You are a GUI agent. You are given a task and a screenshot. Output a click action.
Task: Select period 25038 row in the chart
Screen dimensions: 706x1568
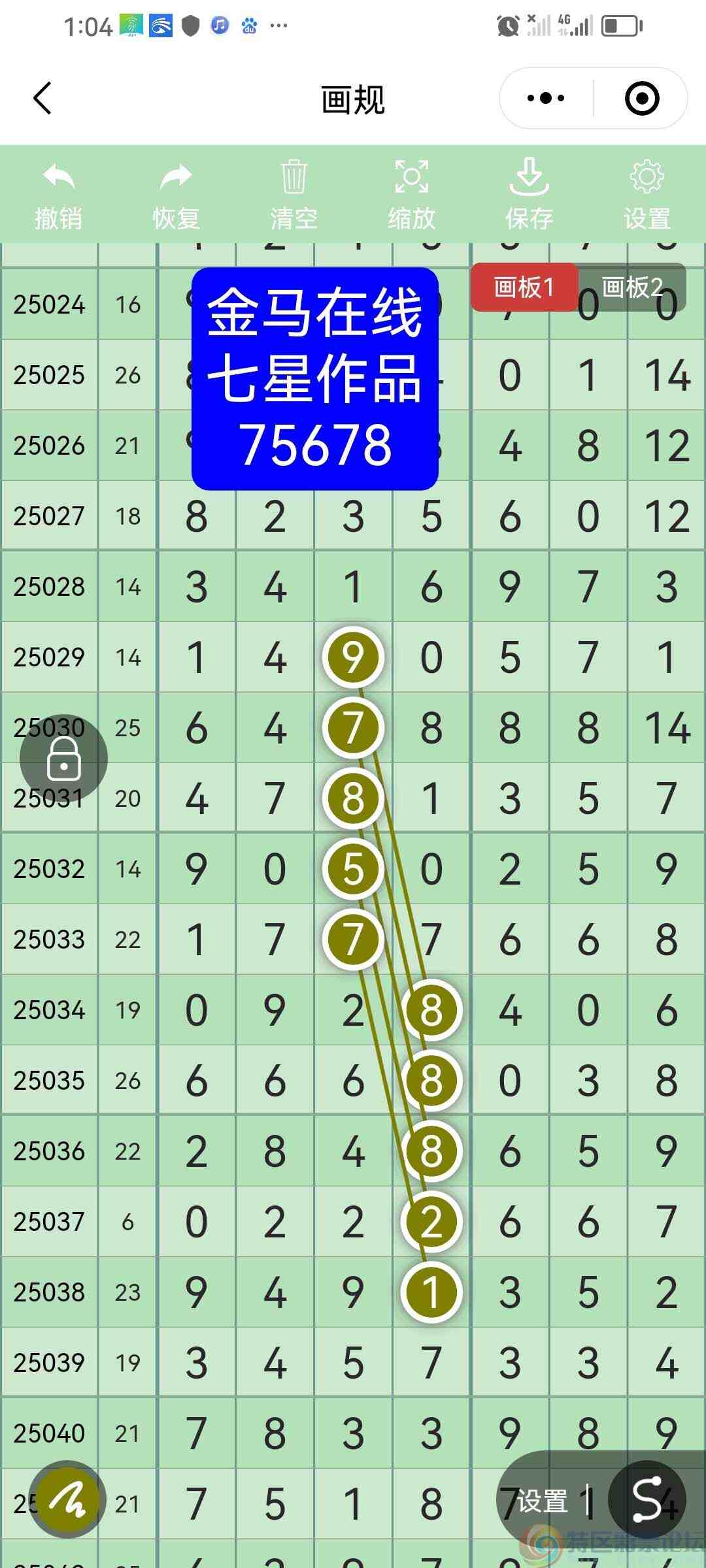tap(49, 1294)
